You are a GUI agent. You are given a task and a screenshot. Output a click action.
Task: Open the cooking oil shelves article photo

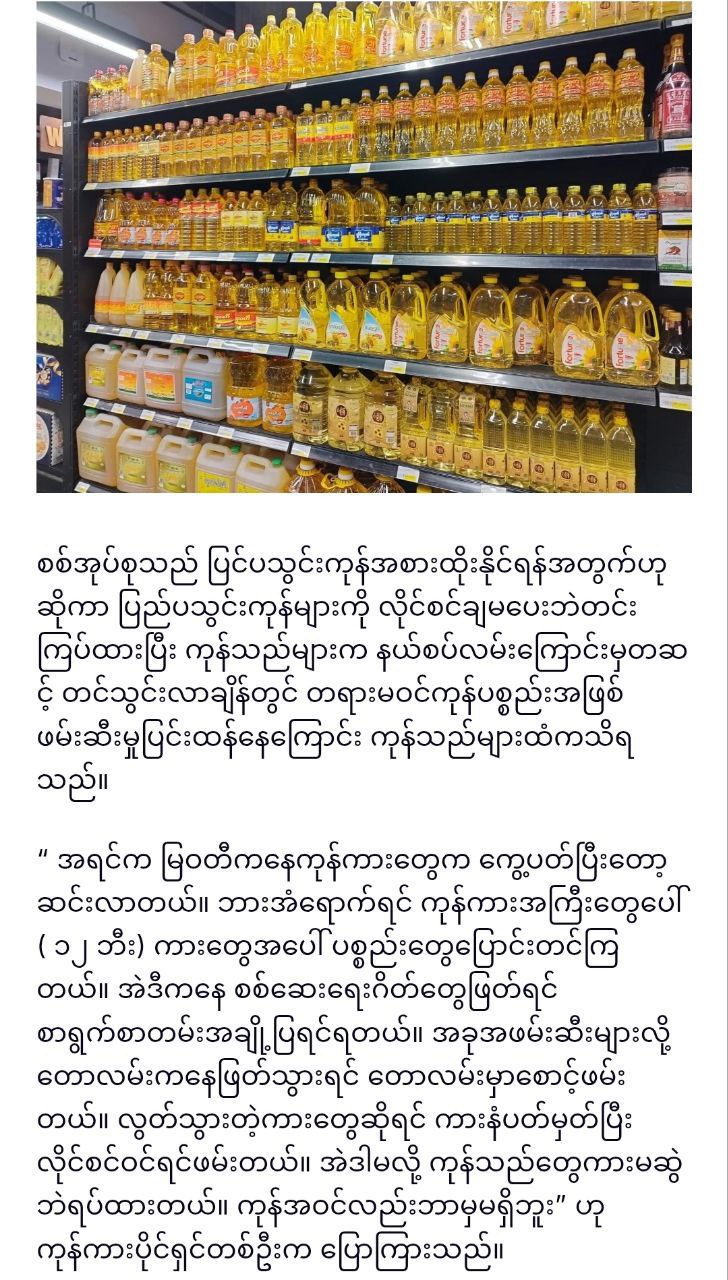364,246
